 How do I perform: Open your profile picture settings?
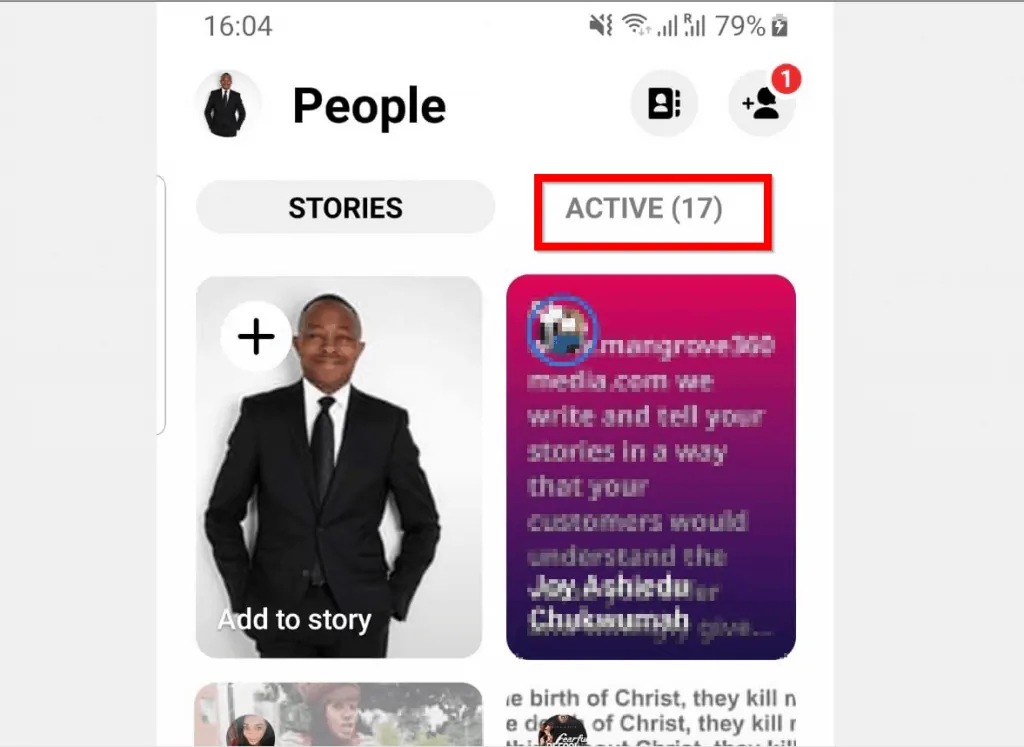pyautogui.click(x=226, y=105)
